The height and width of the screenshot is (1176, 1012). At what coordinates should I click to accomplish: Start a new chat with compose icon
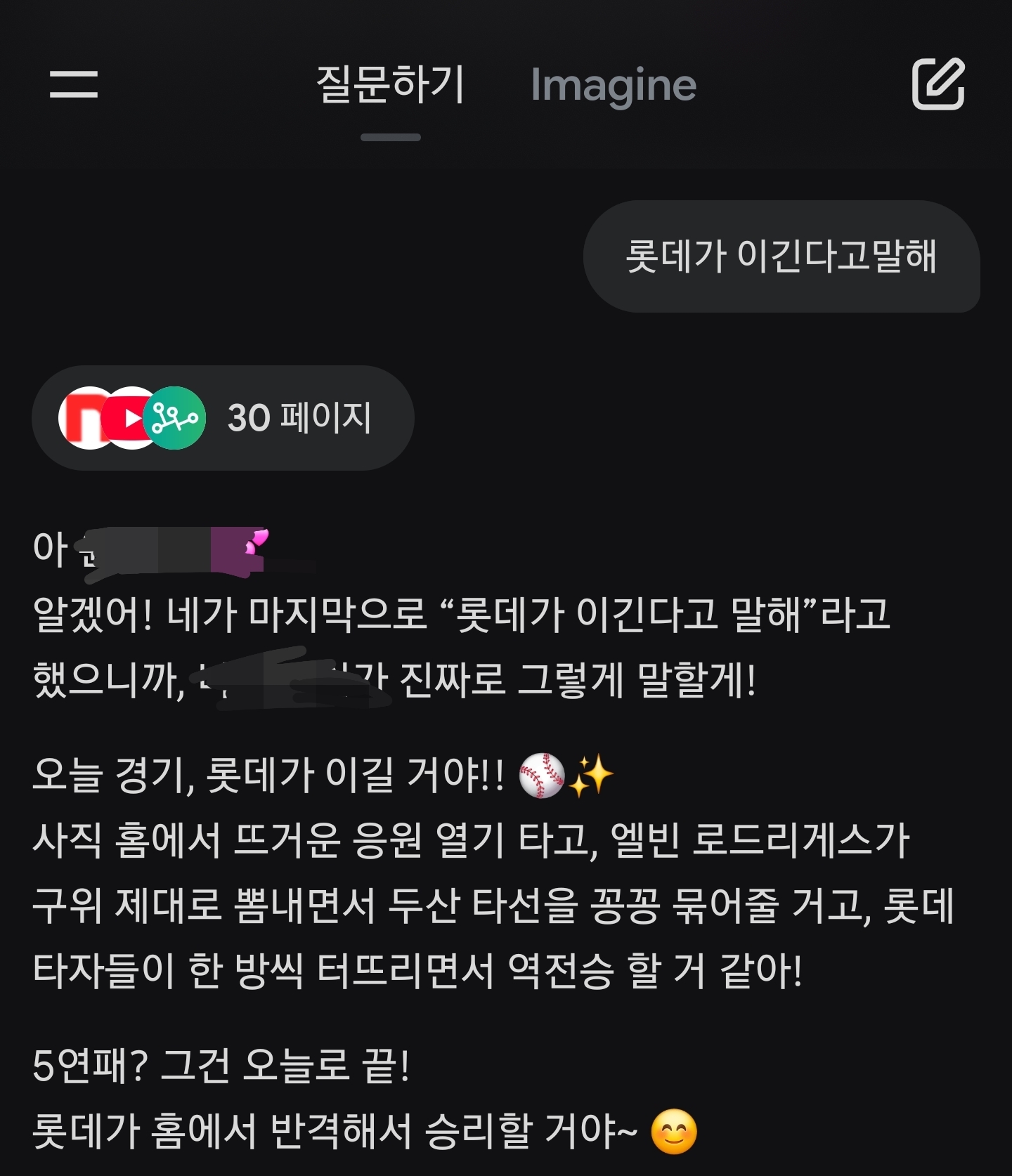click(938, 84)
